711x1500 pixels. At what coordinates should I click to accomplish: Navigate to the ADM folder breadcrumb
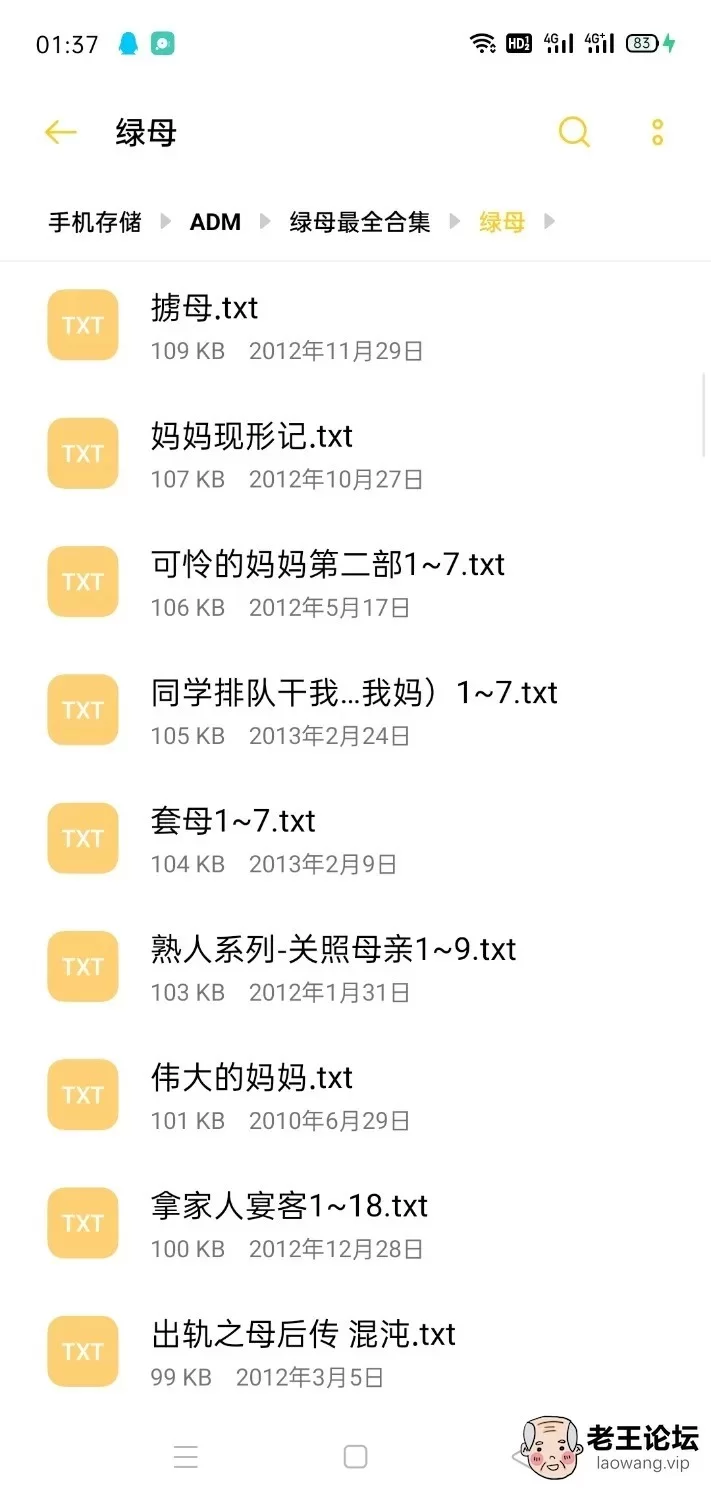pos(215,222)
